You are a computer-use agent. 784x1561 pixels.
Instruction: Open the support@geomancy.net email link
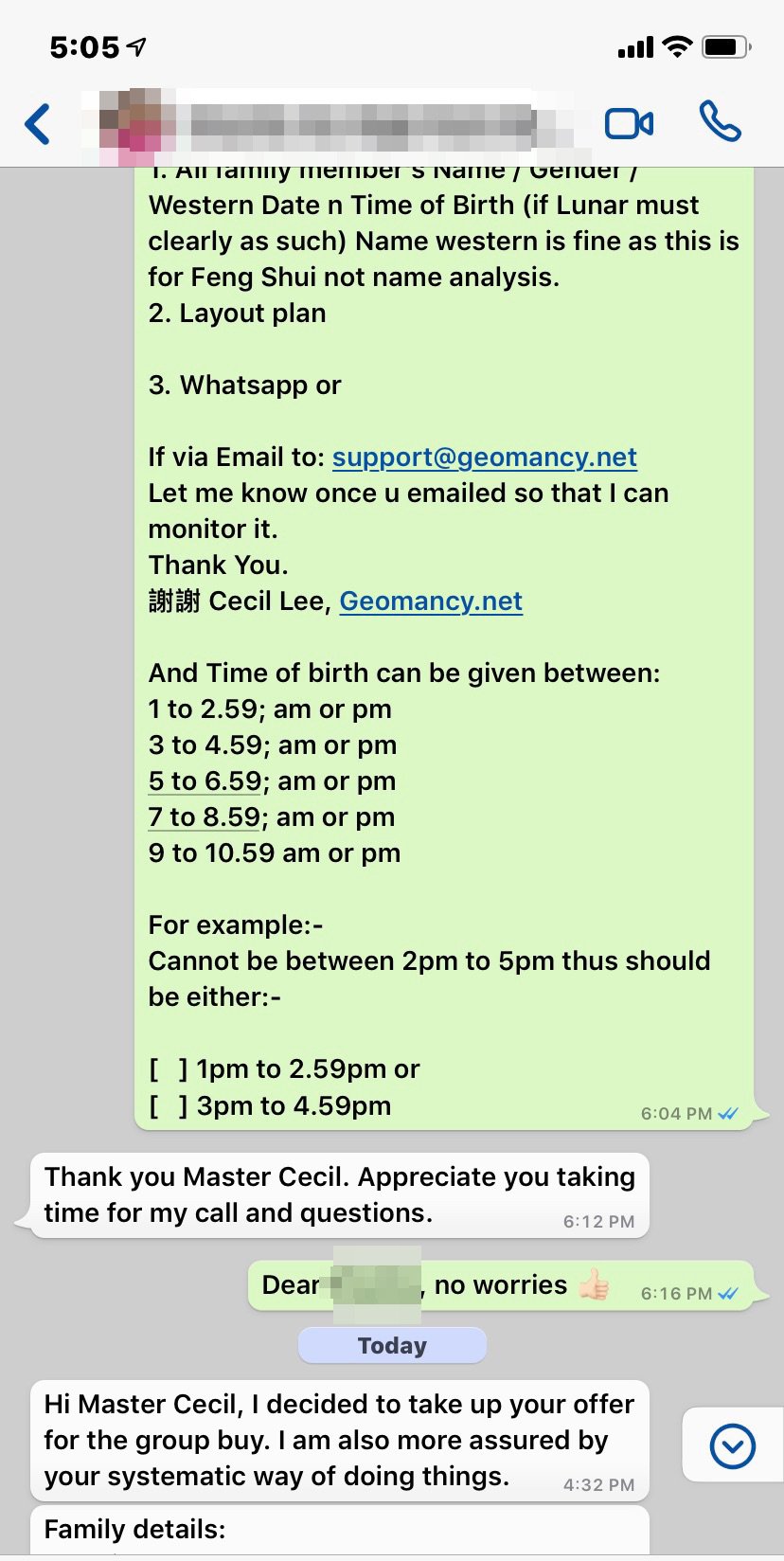point(484,458)
